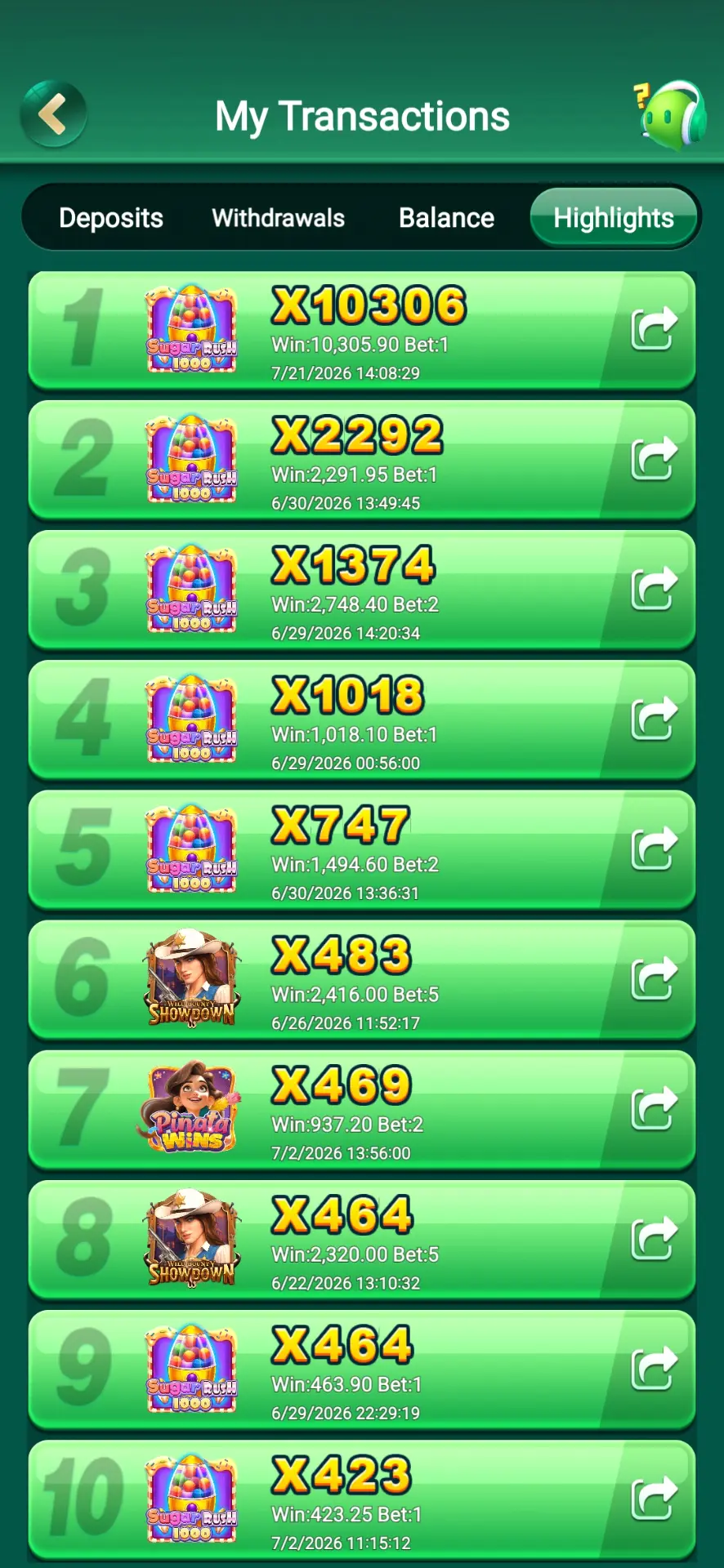This screenshot has width=724, height=1568.
Task: Share the X747 win
Action: click(654, 849)
